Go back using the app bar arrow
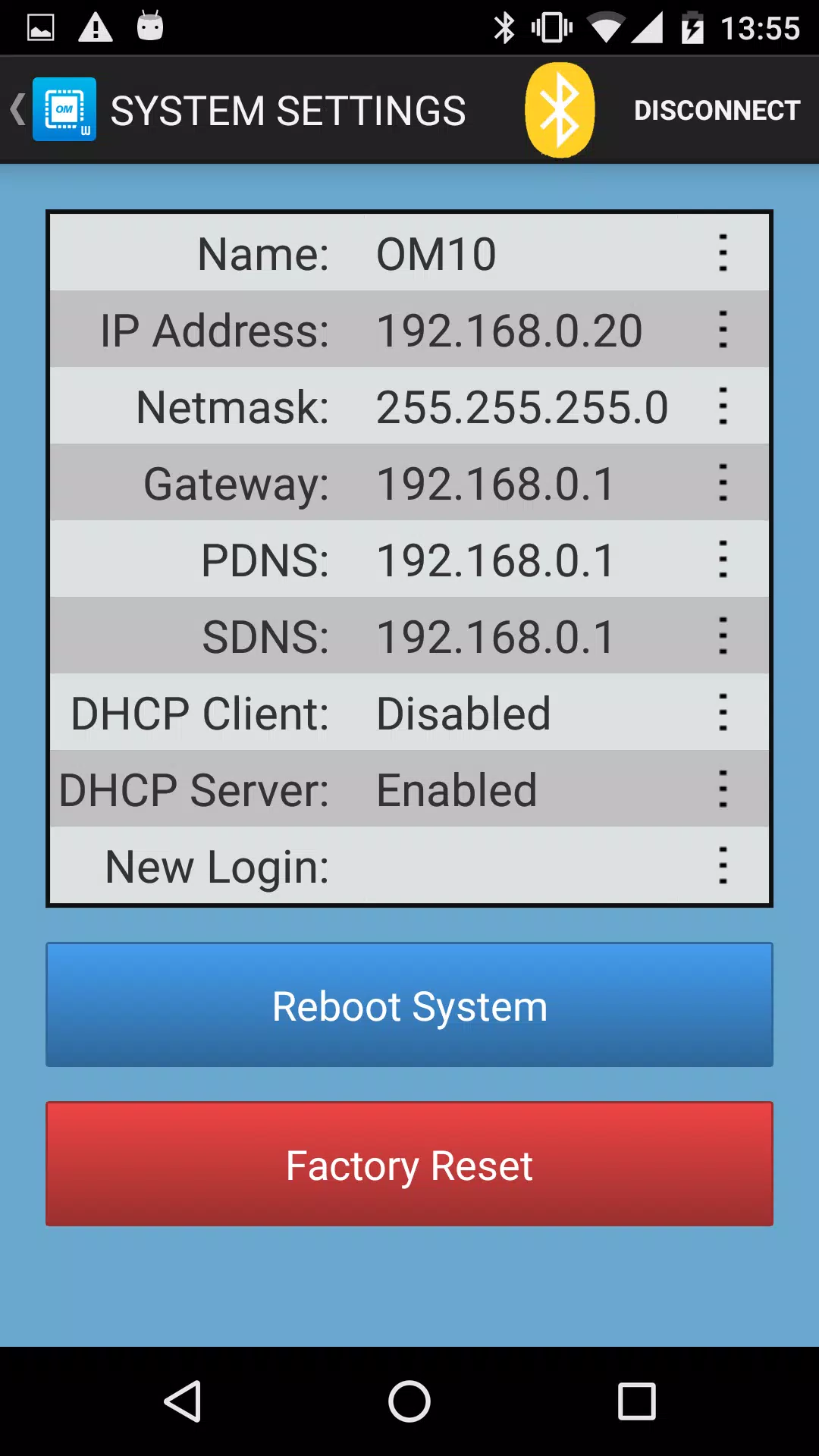Screen dimensions: 819x1456 pyautogui.click(x=18, y=110)
